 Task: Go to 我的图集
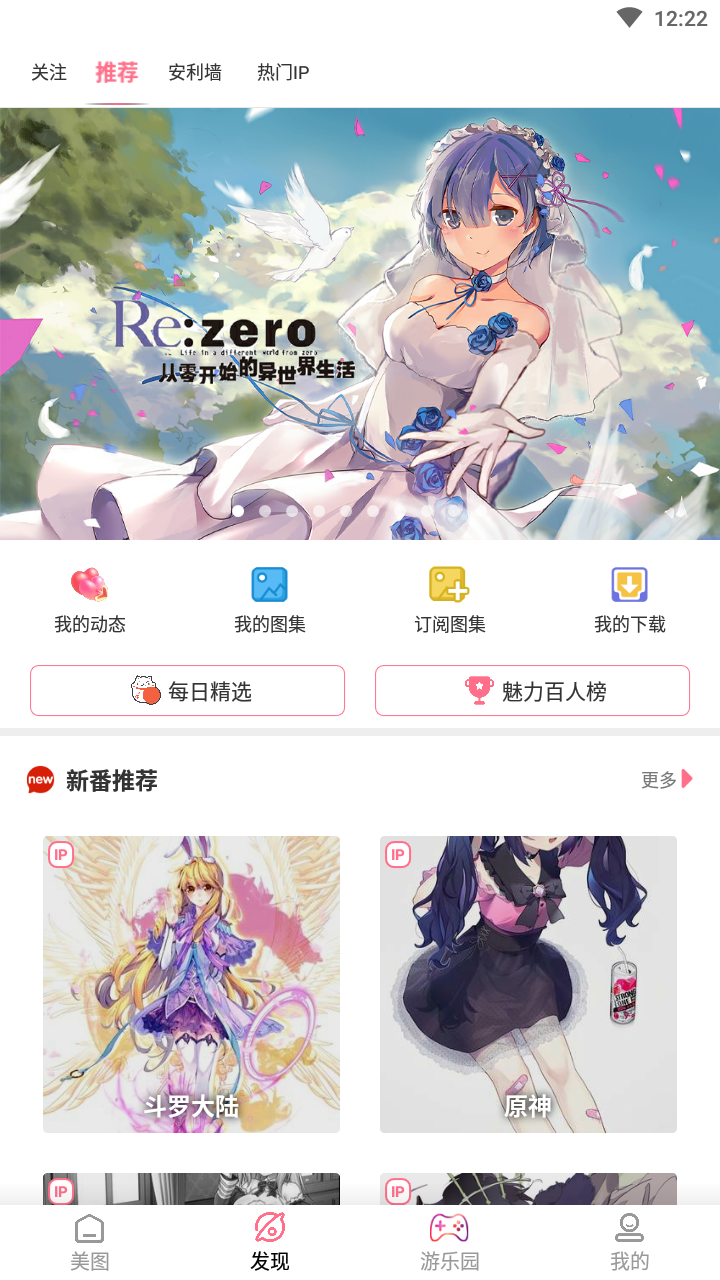coord(270,600)
